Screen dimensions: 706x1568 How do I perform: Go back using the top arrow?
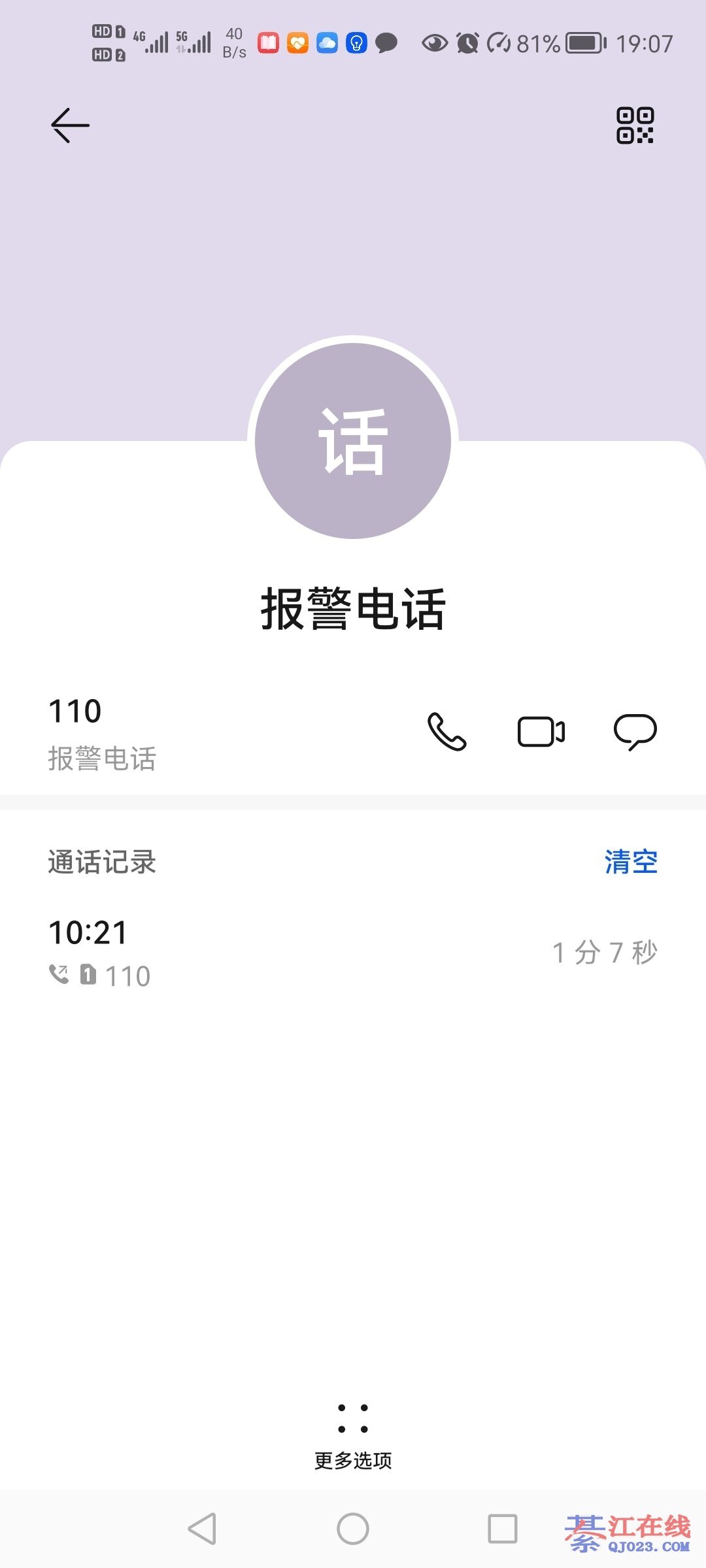click(70, 125)
